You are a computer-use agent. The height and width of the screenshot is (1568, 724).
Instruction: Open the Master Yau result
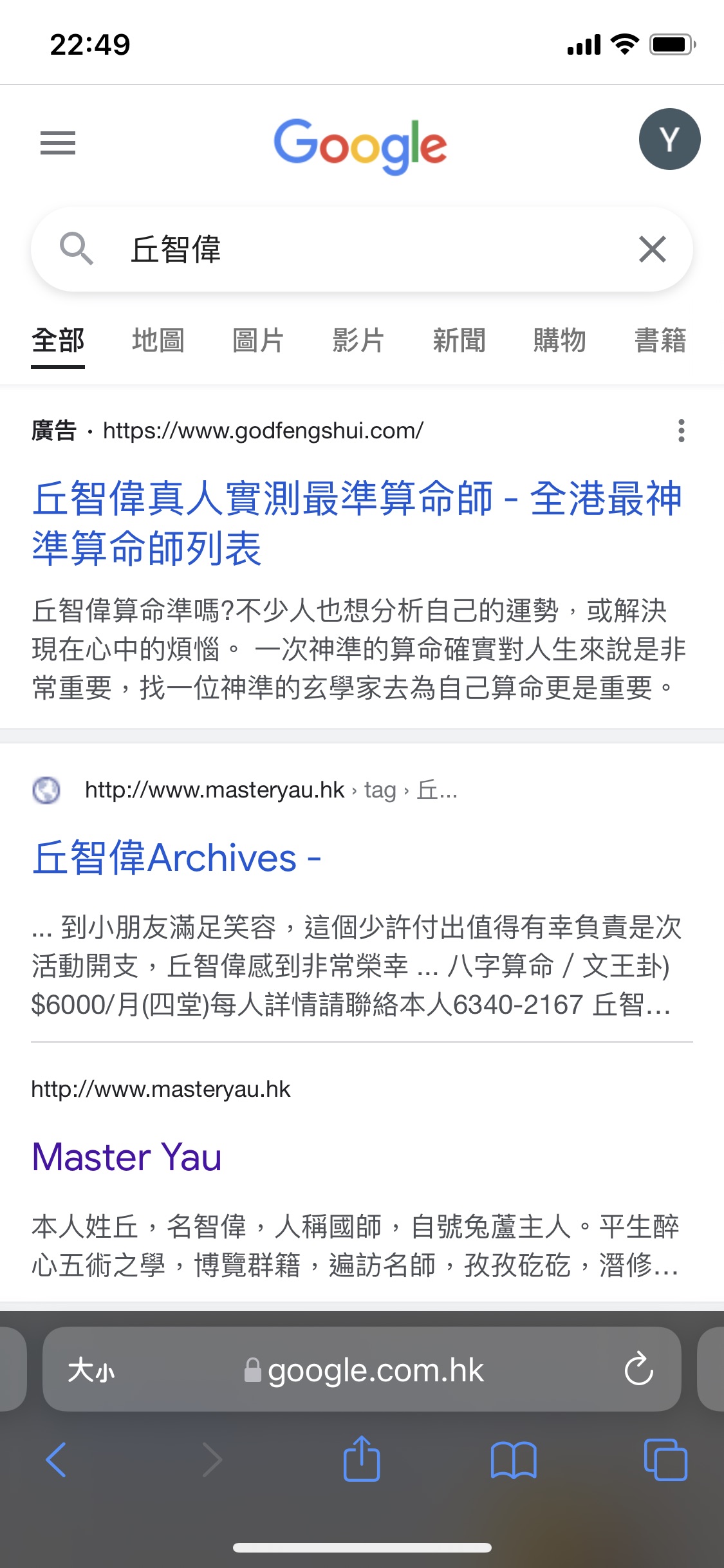127,1157
